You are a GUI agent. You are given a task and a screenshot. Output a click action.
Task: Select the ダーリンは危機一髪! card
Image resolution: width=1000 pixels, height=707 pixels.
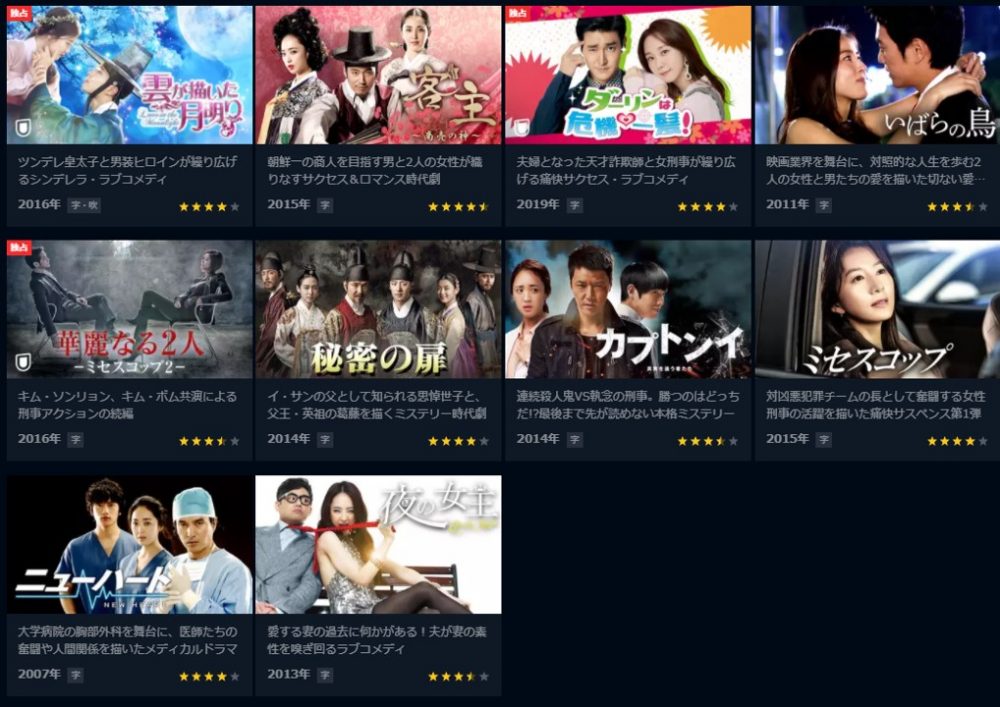pos(628,76)
